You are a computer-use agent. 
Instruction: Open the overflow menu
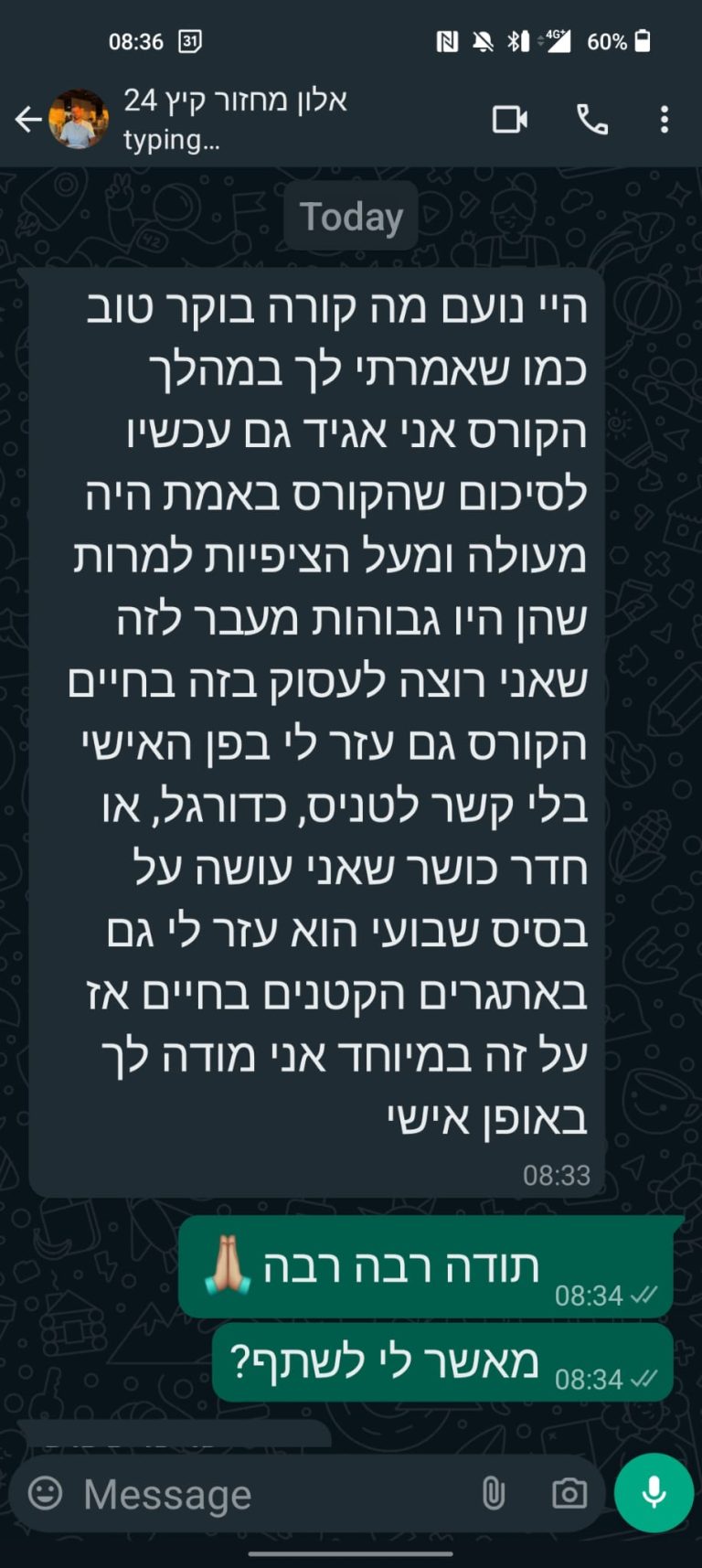(x=665, y=120)
